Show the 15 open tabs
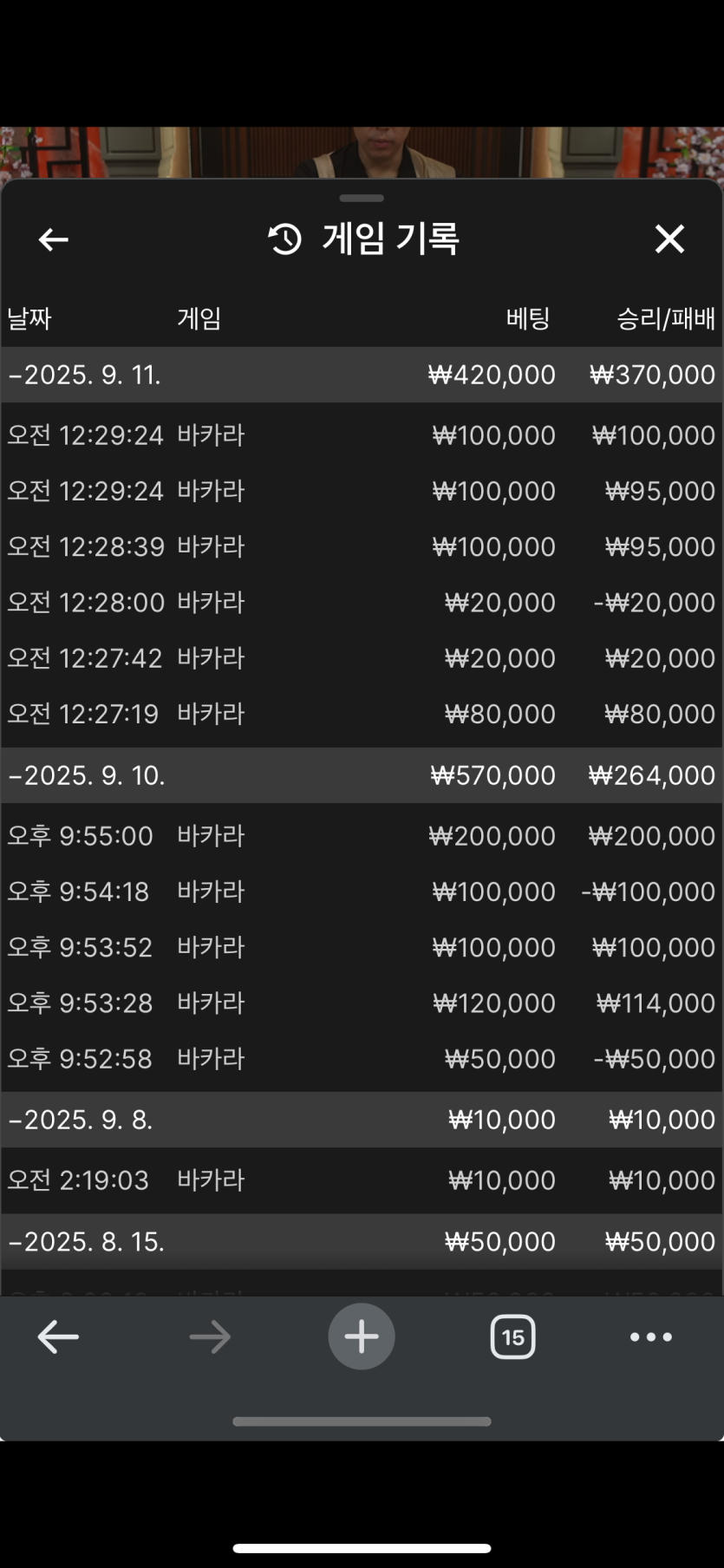This screenshot has width=724, height=1568. pyautogui.click(x=512, y=1336)
